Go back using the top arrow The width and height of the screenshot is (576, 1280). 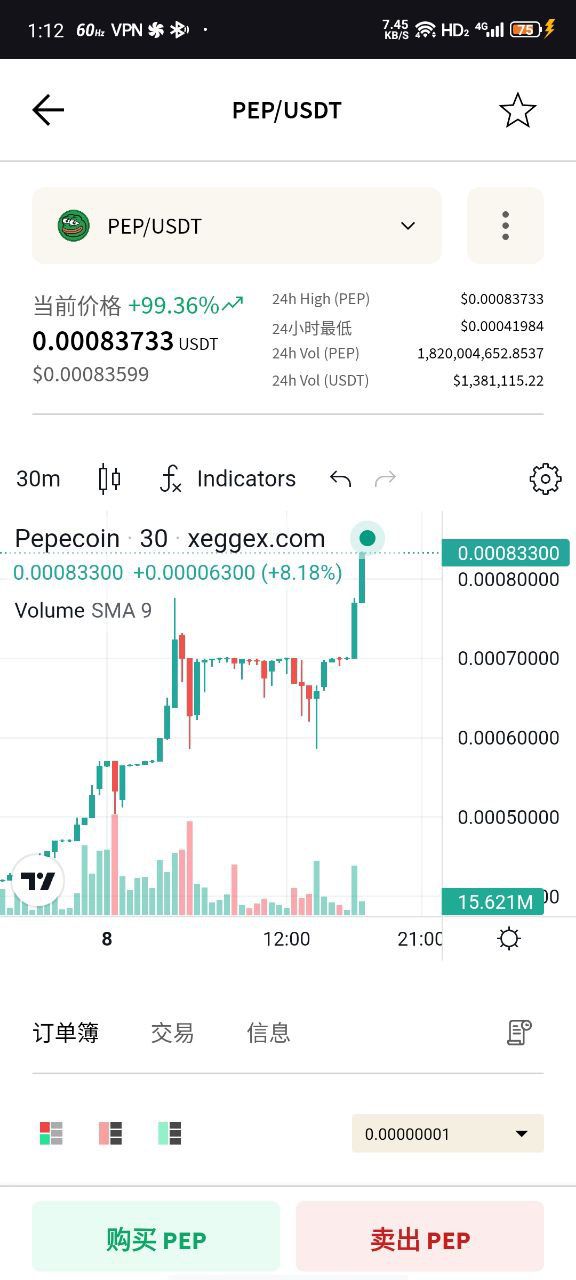tap(47, 110)
